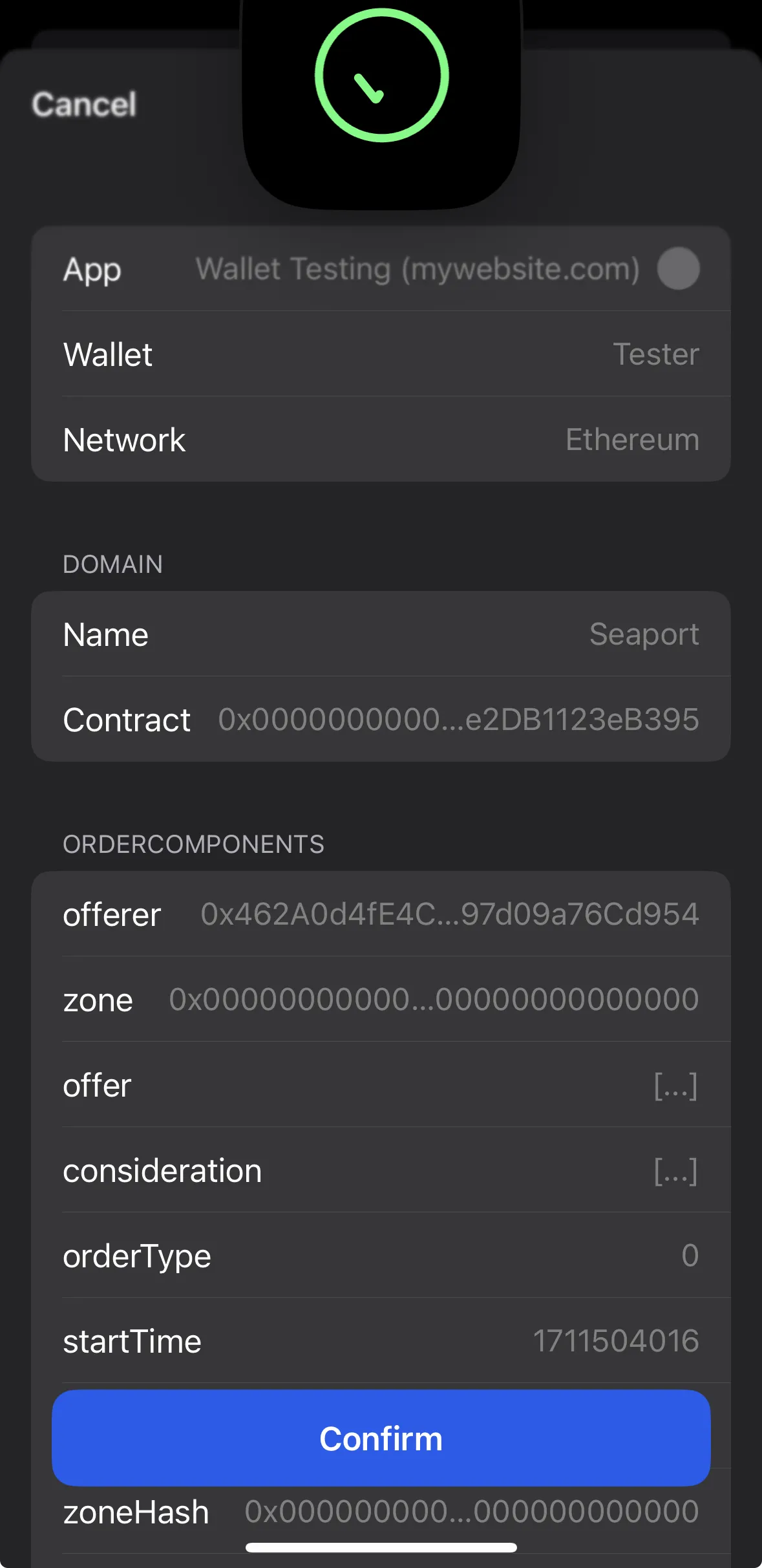This screenshot has height=1568, width=762.
Task: Expand the offer array details
Action: (675, 1086)
